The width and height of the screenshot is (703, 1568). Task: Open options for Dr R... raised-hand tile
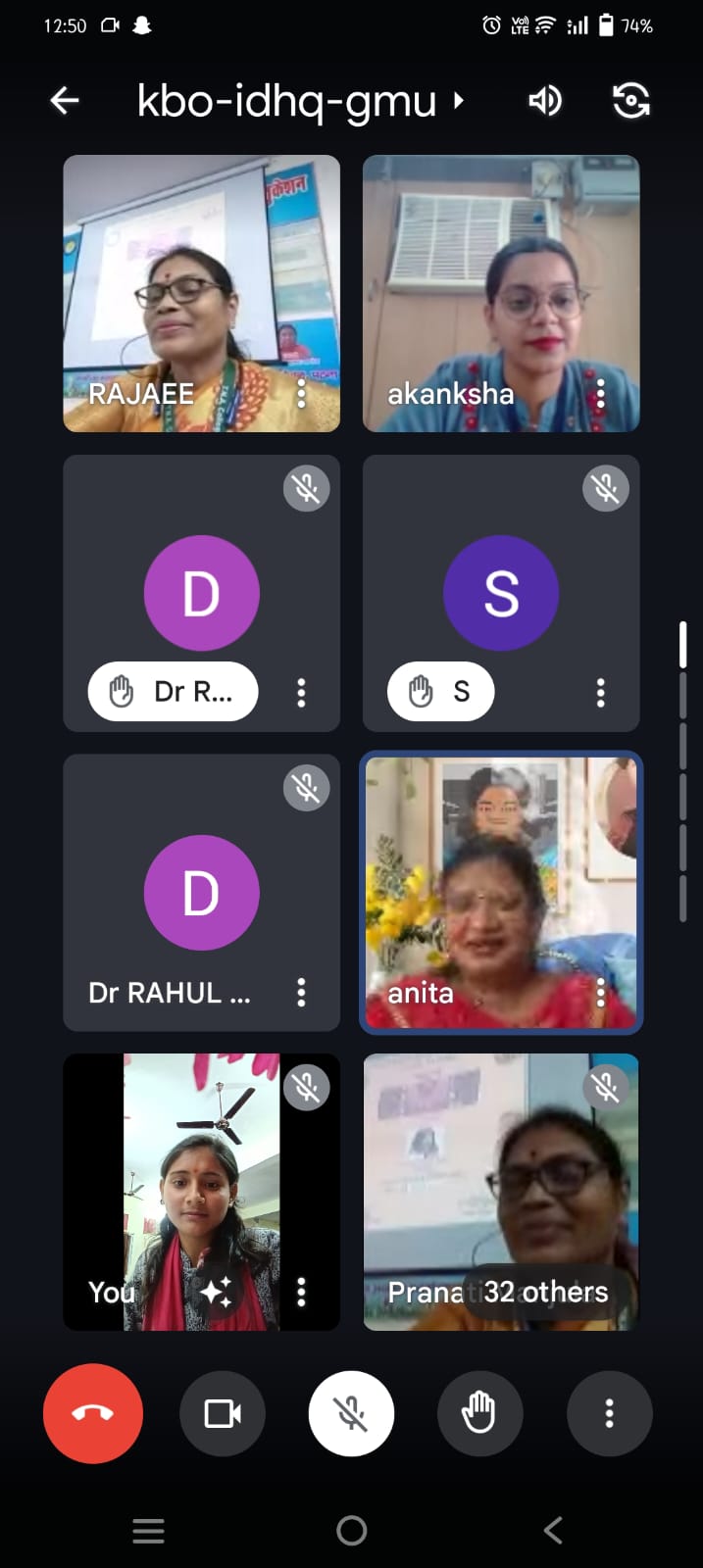tap(301, 693)
